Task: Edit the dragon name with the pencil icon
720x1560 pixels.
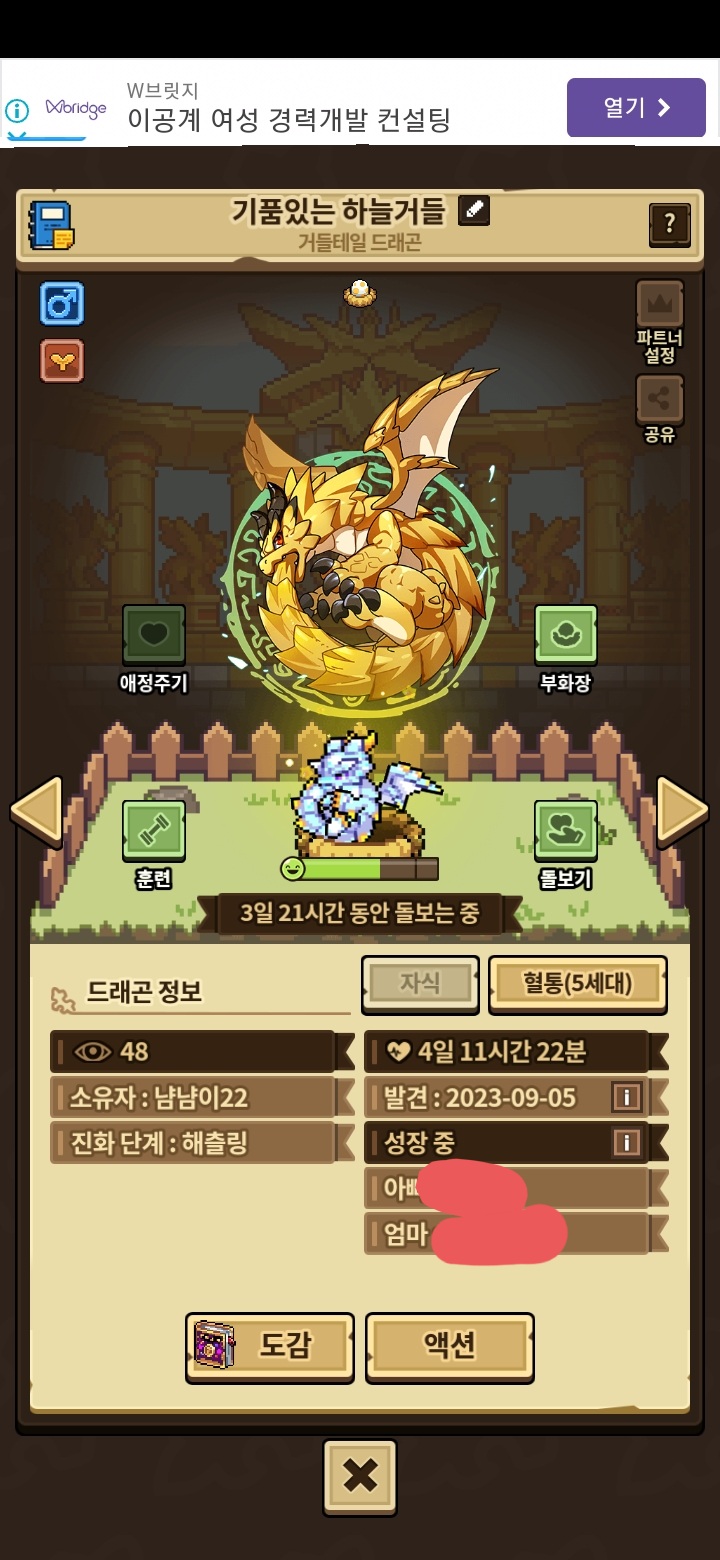Action: (474, 210)
